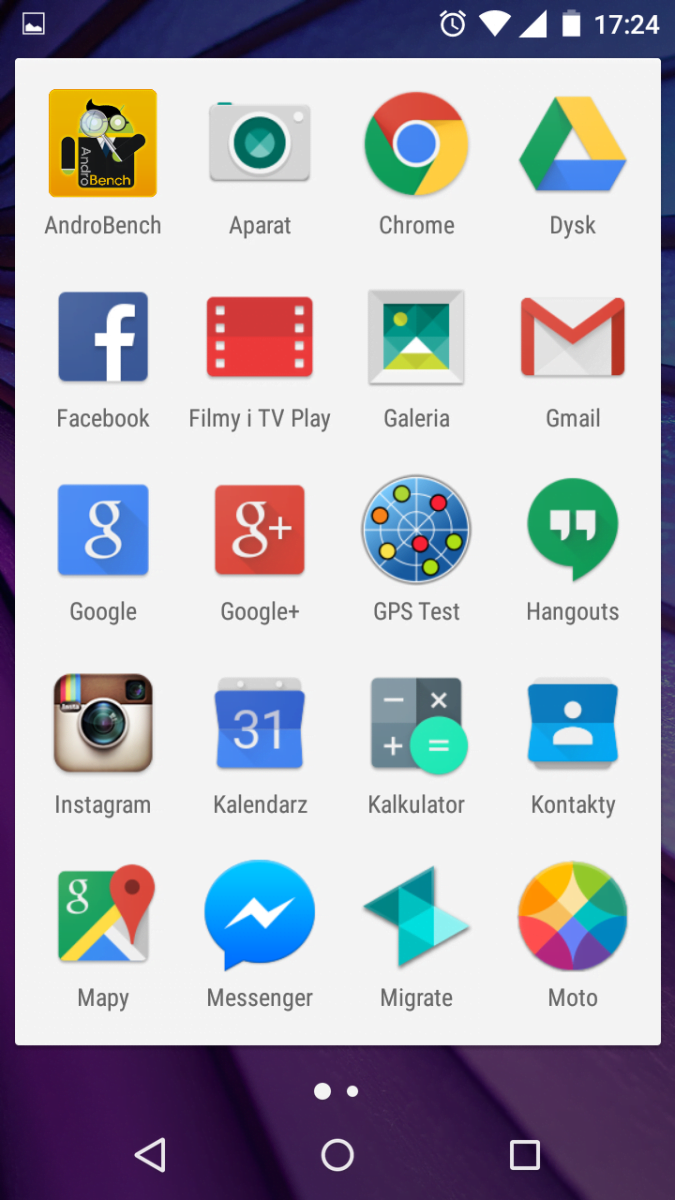675x1200 pixels.
Task: Start the GPS Test app
Action: click(x=416, y=530)
